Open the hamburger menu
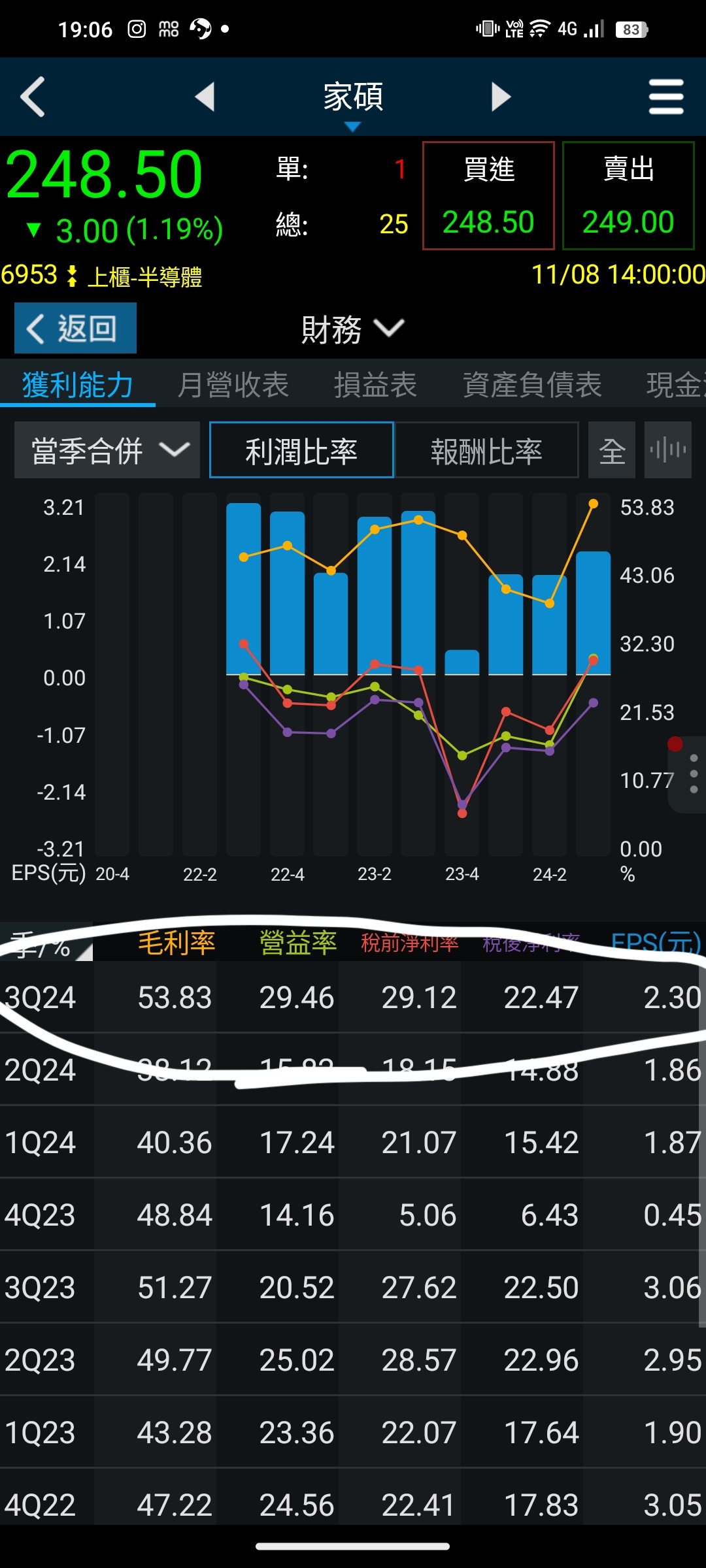This screenshot has height=1568, width=706. 665,97
